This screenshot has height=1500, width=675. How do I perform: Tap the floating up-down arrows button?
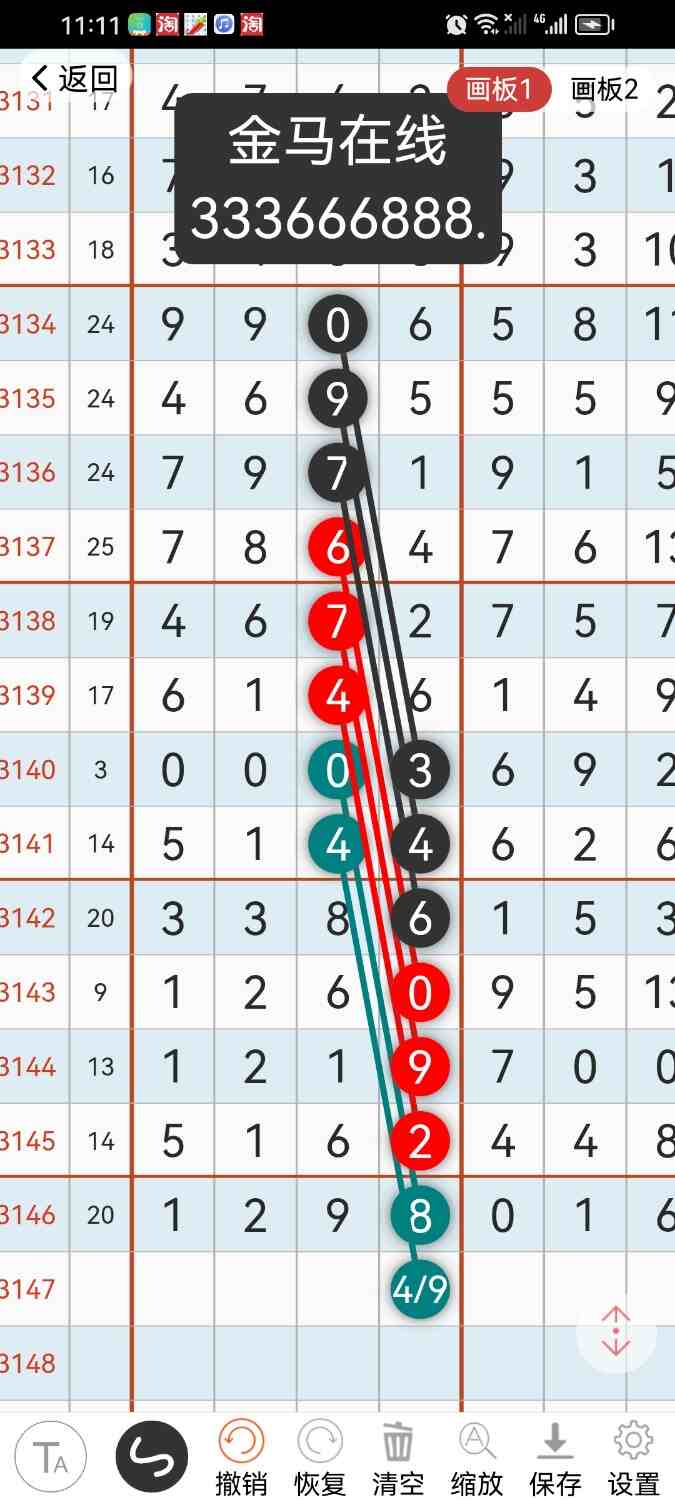(x=616, y=1331)
